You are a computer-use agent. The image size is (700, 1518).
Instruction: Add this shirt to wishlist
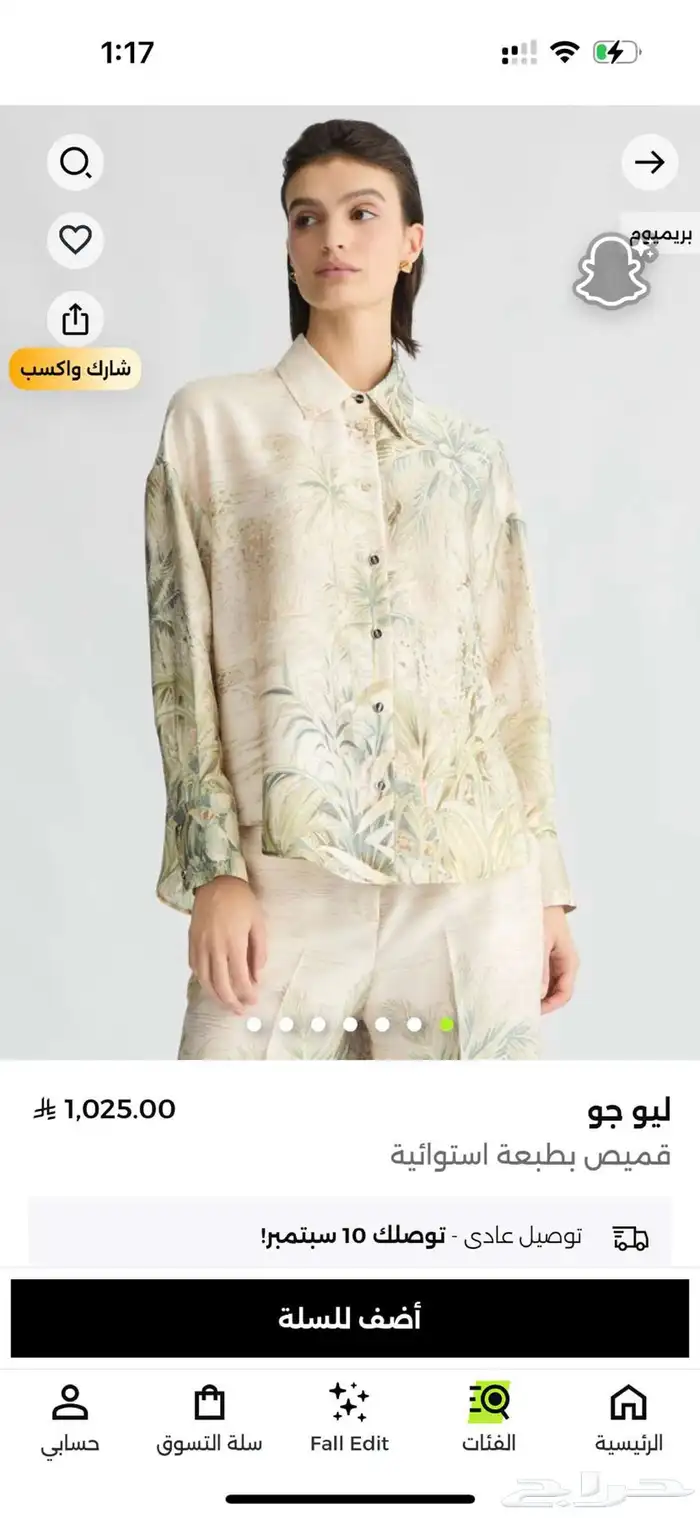click(x=76, y=240)
